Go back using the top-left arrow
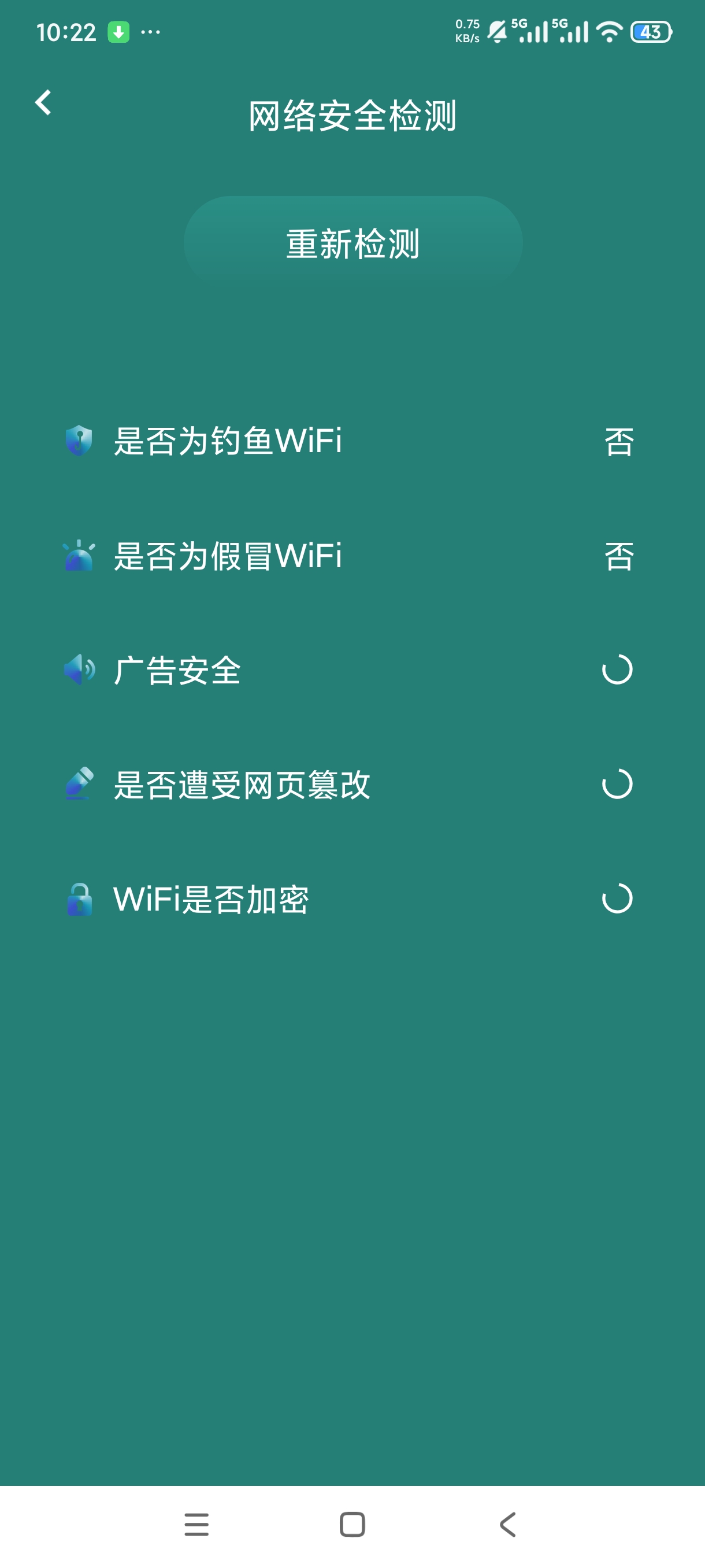The height and width of the screenshot is (1568, 705). (43, 102)
